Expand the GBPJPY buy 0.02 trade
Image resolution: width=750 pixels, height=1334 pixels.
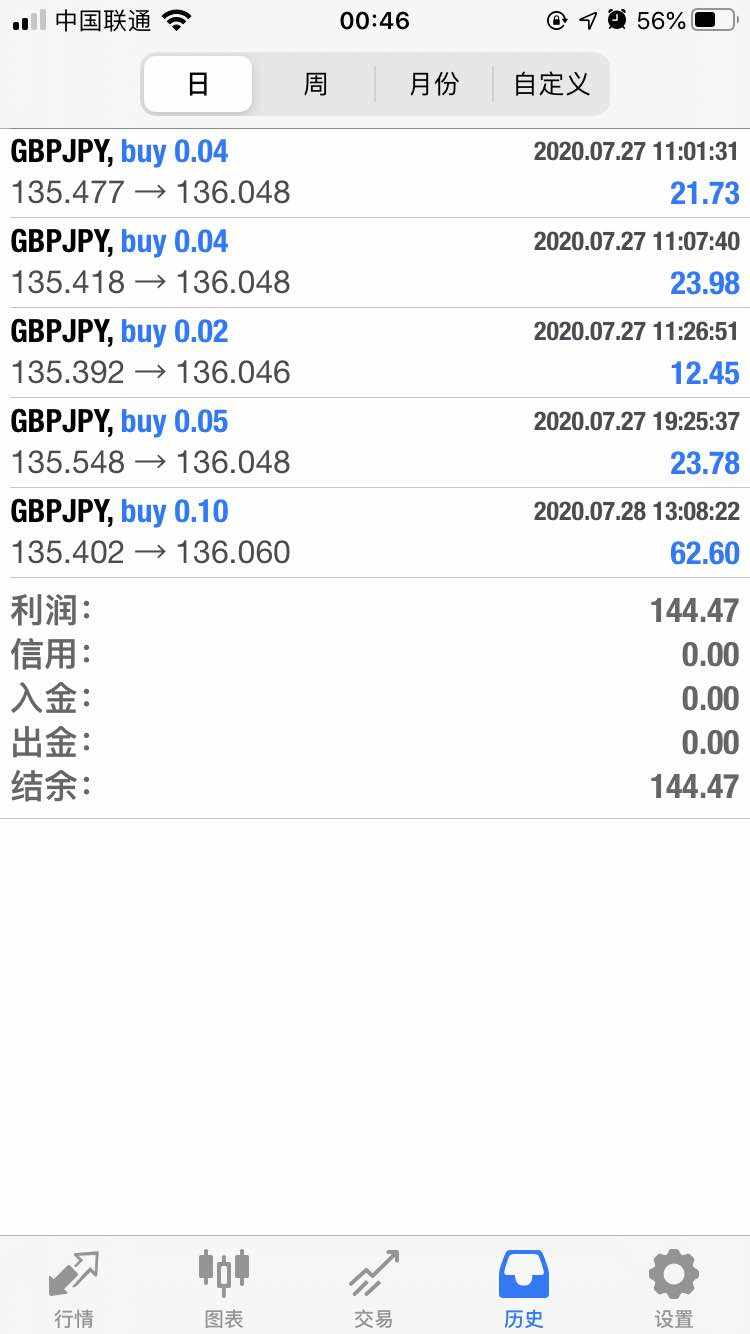(x=375, y=353)
